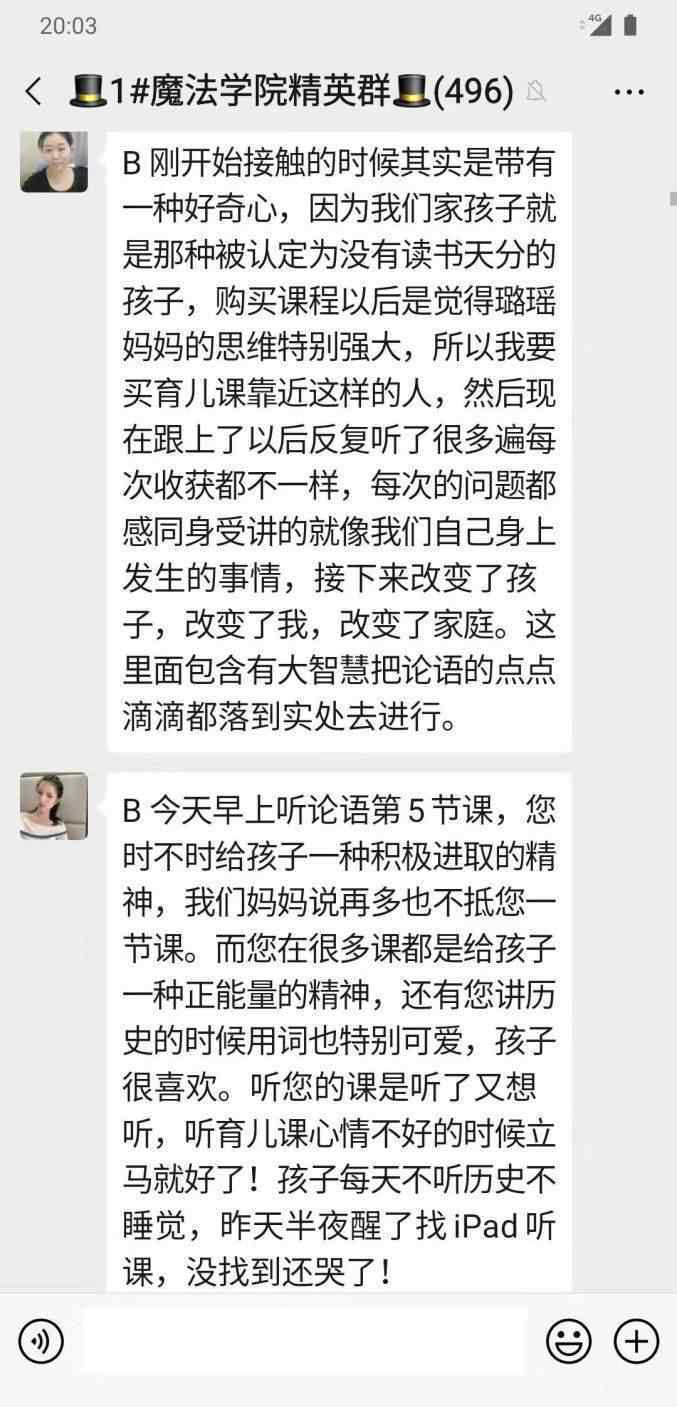View profile of sender discussing 论语第5节课
This screenshot has width=677, height=1407.
coord(54,806)
